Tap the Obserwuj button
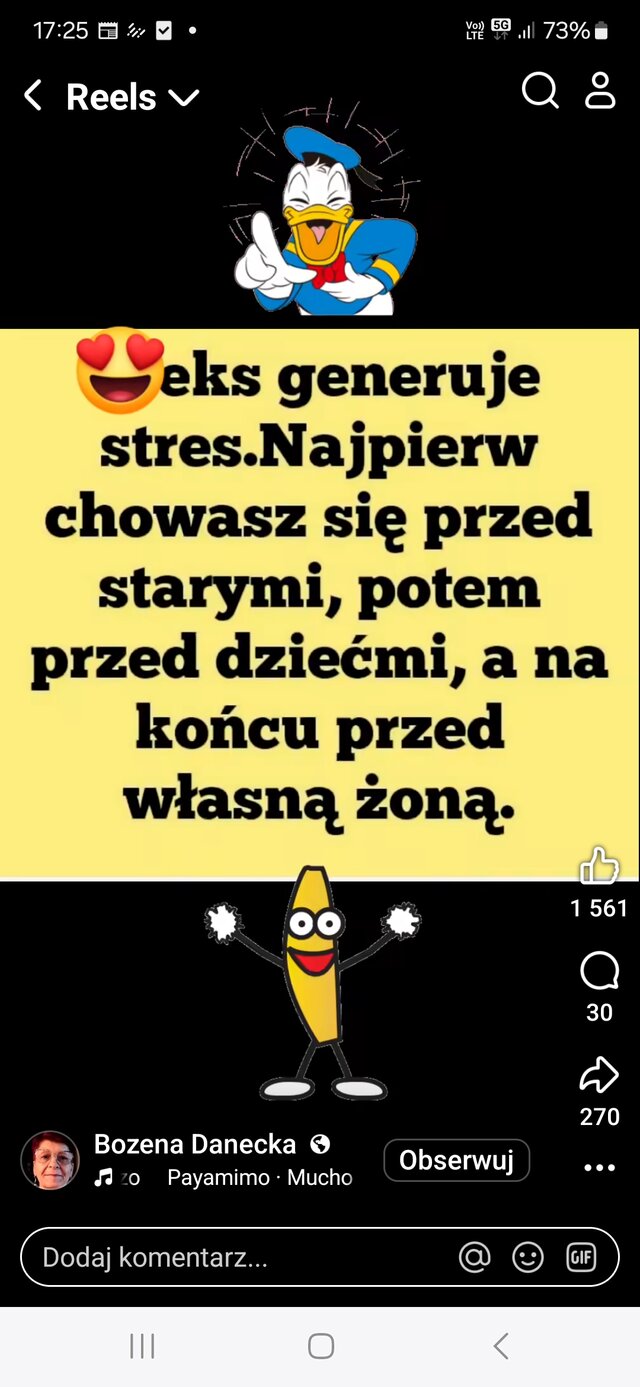 point(456,1160)
